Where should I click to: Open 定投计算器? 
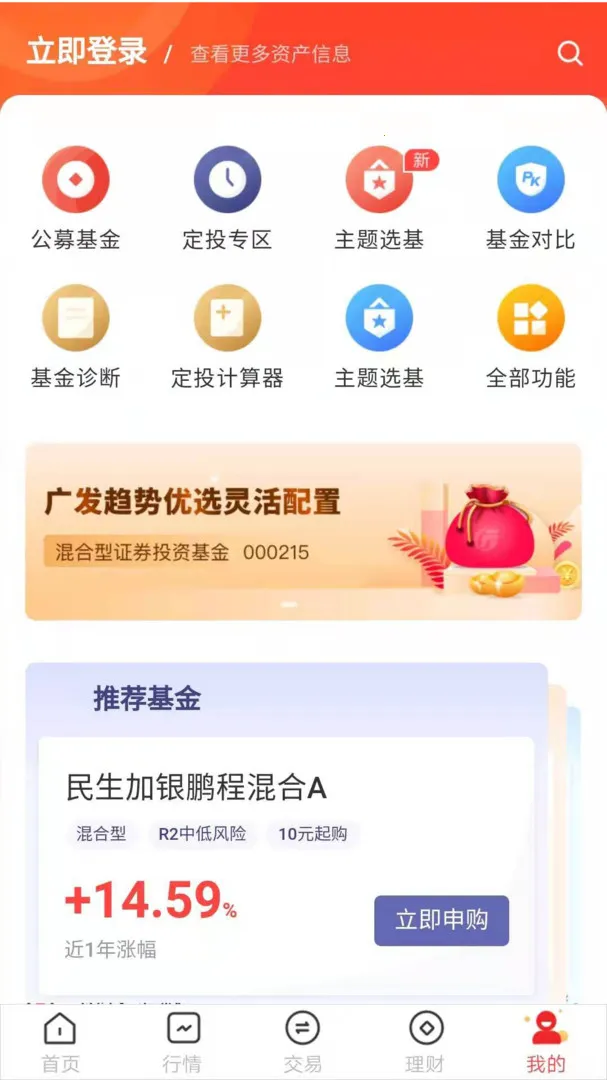pos(227,335)
